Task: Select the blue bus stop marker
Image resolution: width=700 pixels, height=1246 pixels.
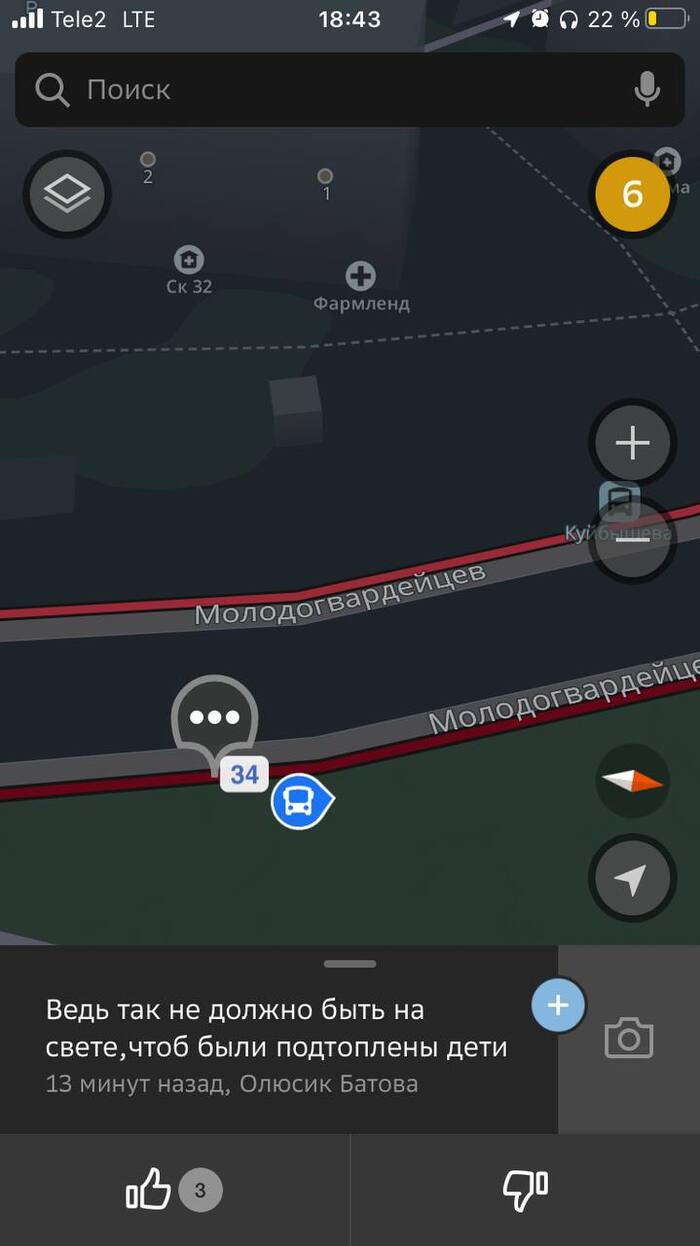Action: click(298, 801)
